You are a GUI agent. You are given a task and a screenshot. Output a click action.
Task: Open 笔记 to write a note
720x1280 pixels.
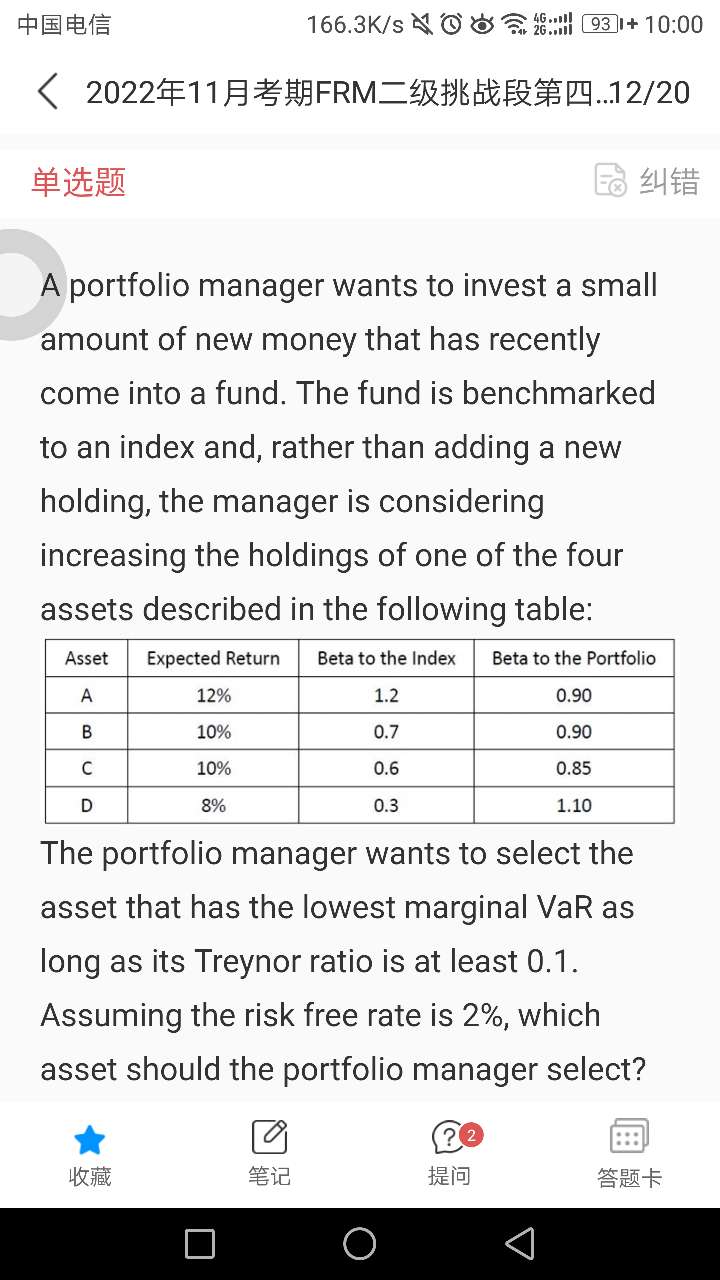pos(269,1154)
